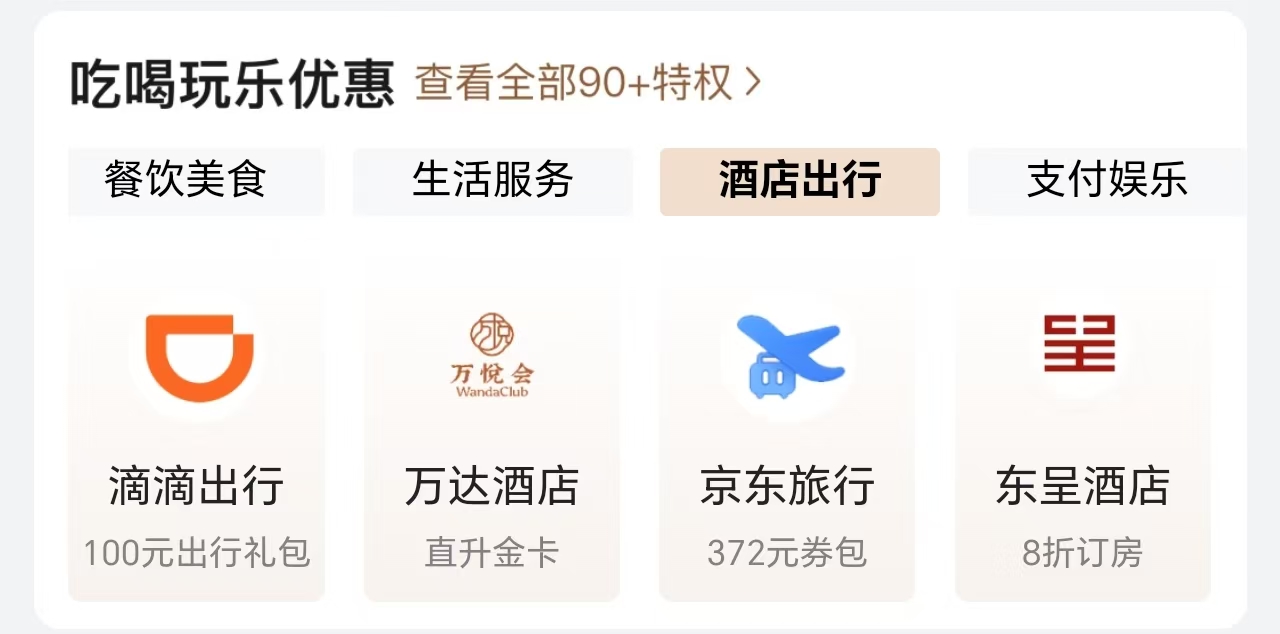
Task: Switch to the 生活服务 tab
Action: point(492,181)
